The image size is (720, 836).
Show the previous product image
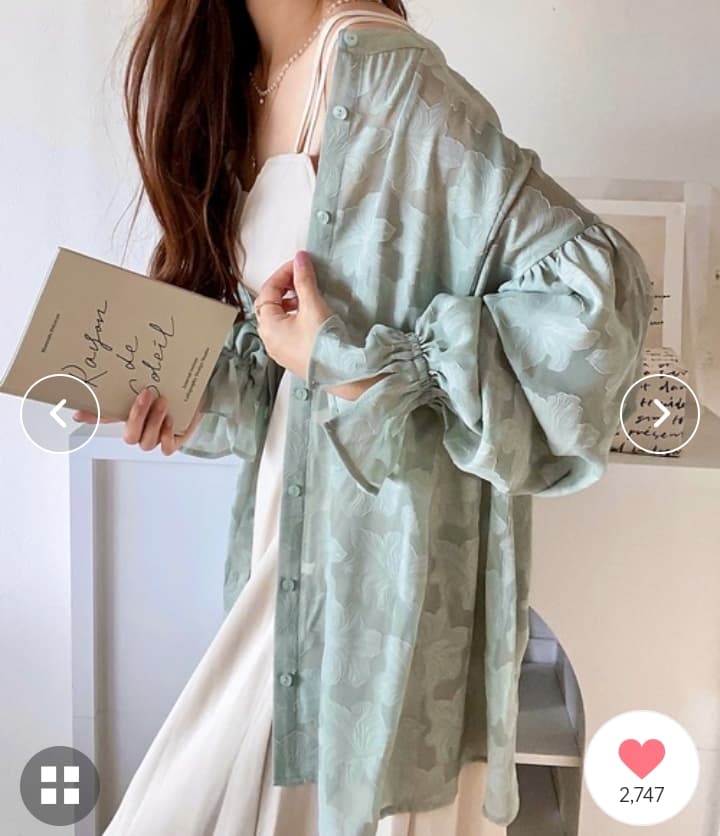click(x=59, y=413)
